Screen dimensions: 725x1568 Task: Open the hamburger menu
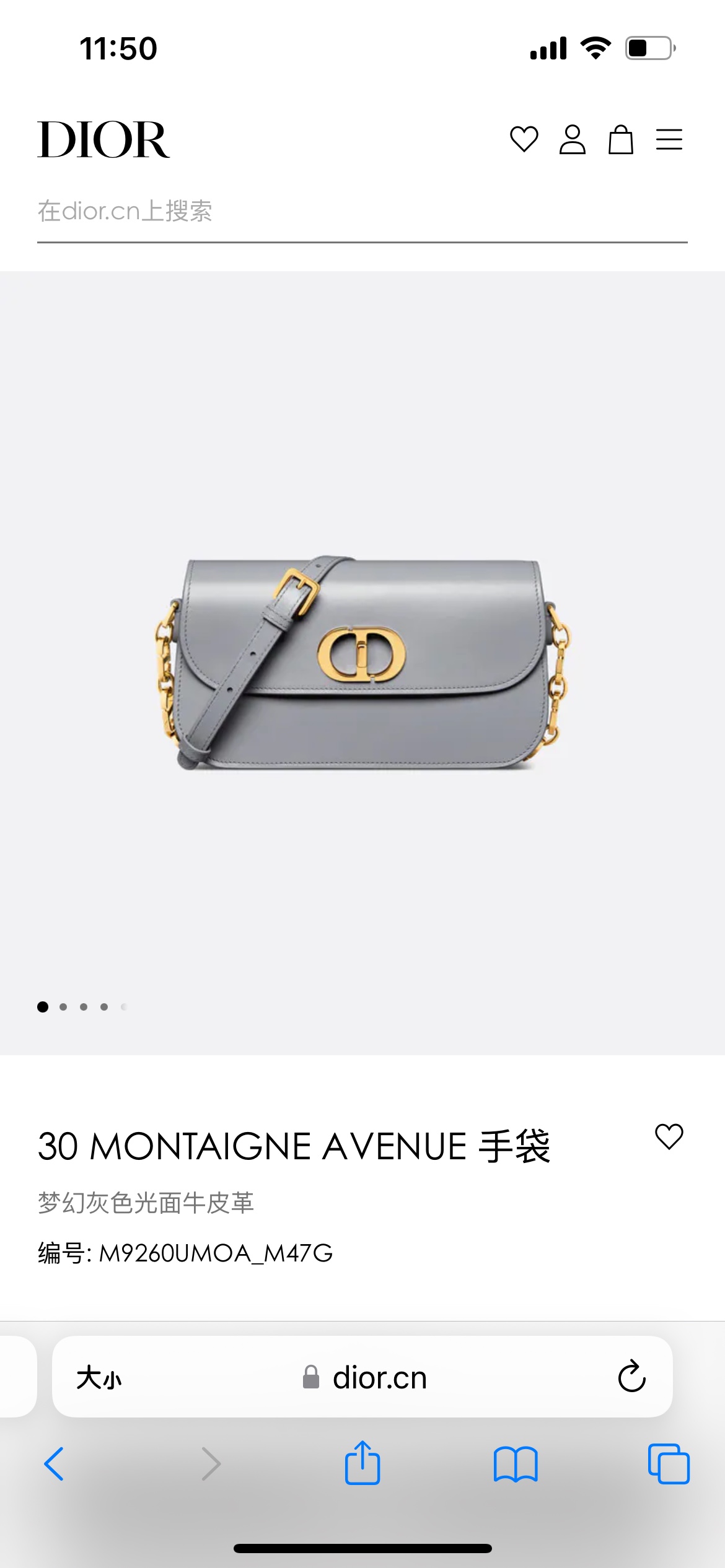coord(669,139)
